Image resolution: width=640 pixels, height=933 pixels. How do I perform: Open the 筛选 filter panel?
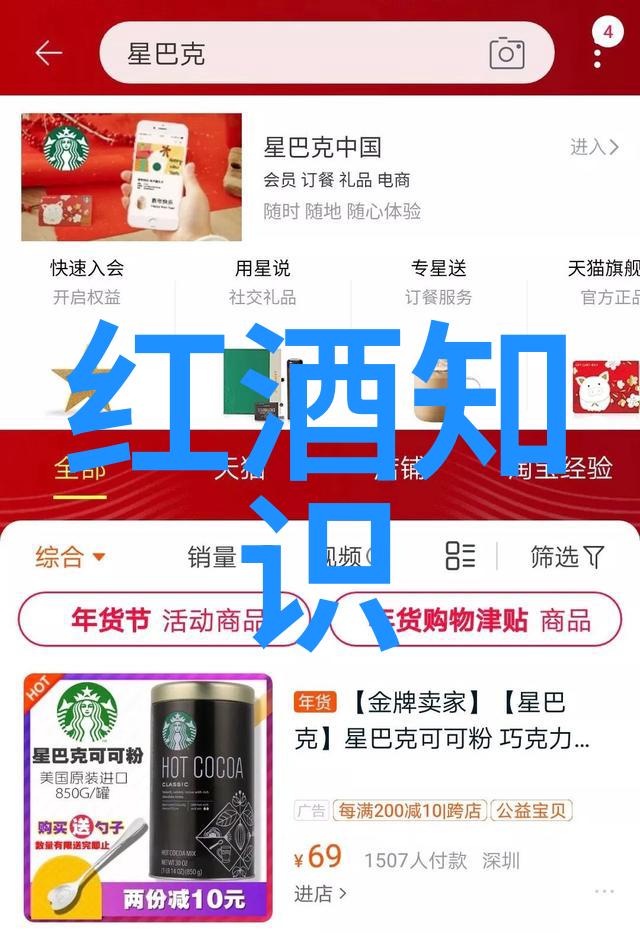click(567, 557)
